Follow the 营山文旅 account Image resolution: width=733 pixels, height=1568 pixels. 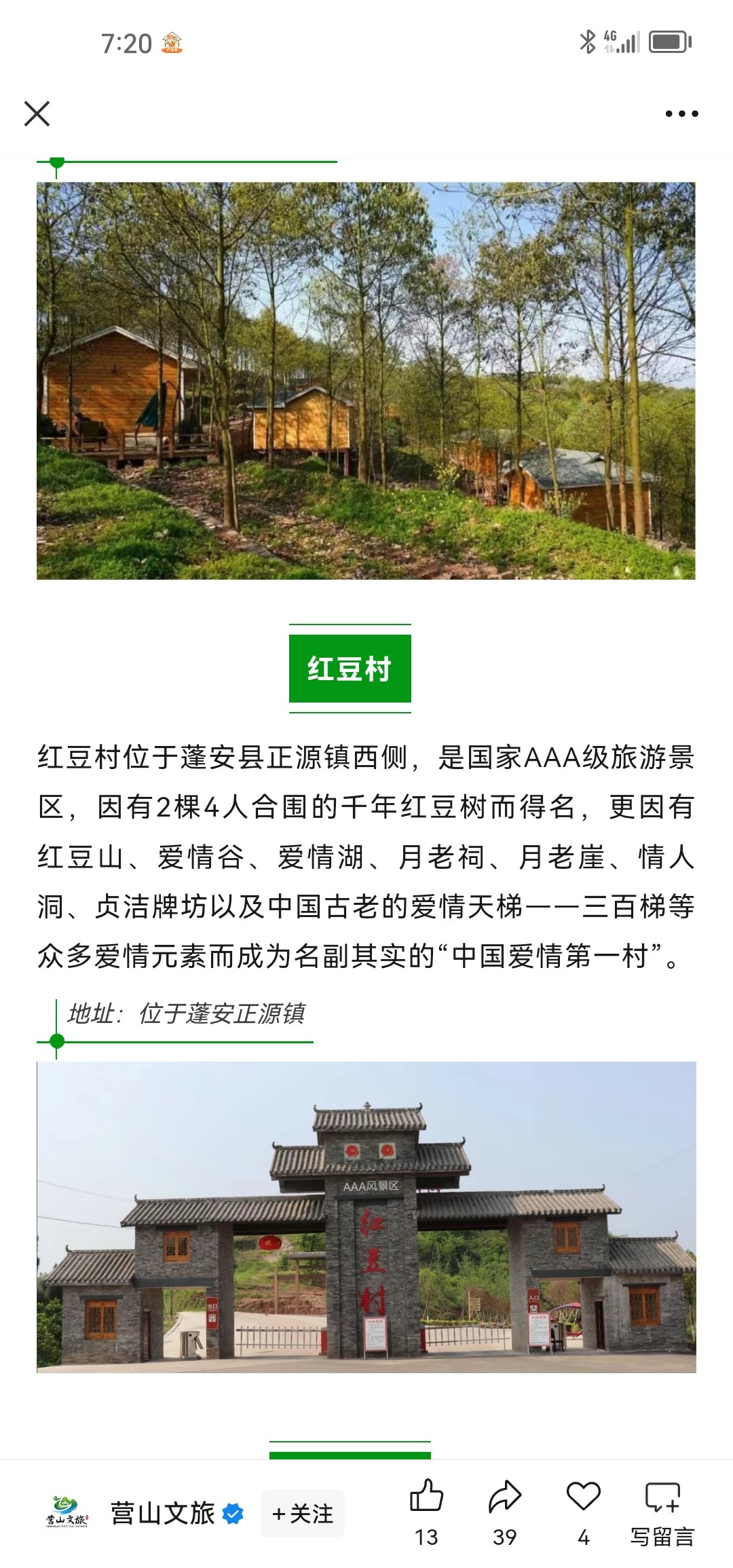click(x=303, y=1513)
